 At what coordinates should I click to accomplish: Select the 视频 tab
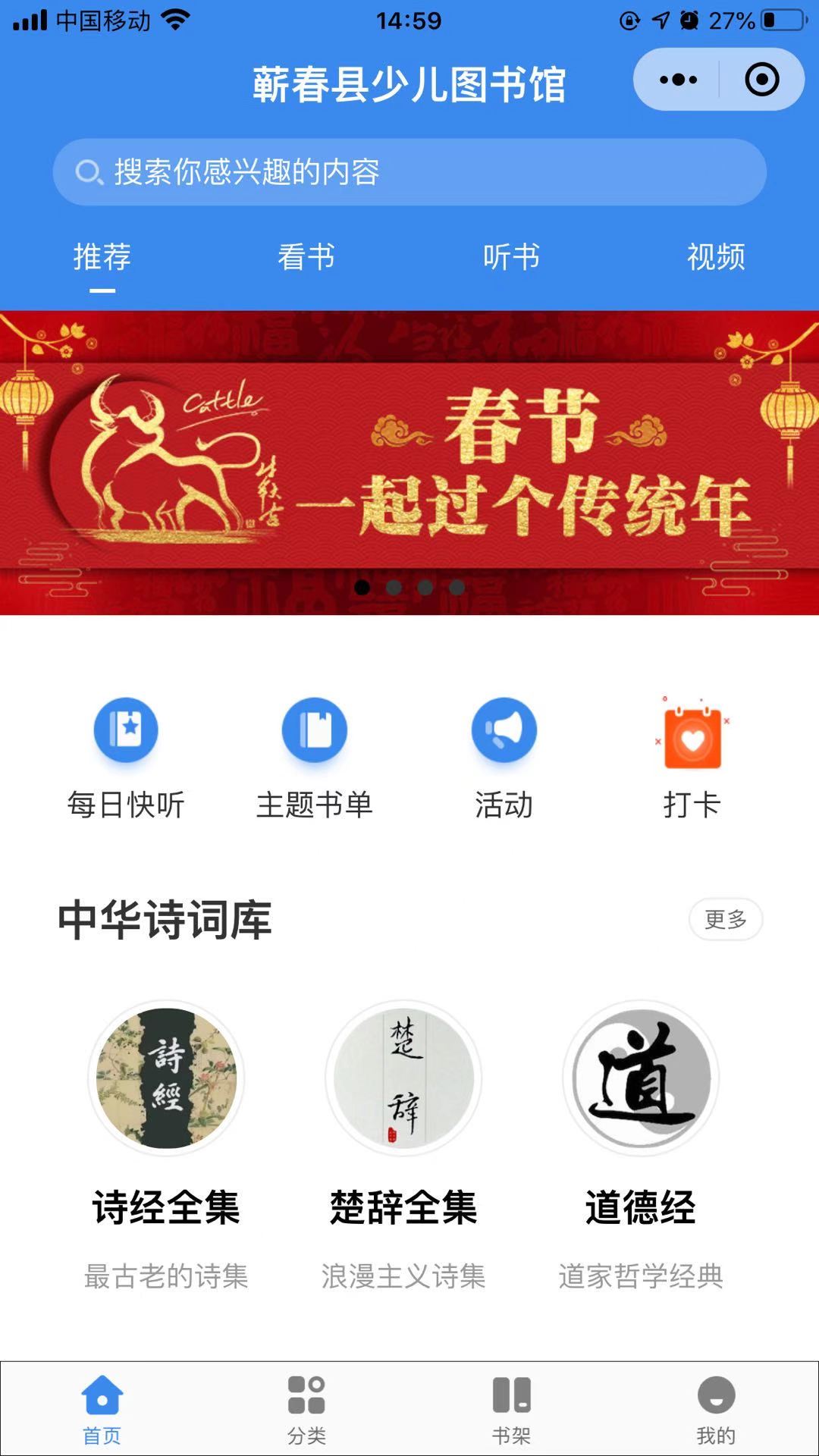[716, 257]
